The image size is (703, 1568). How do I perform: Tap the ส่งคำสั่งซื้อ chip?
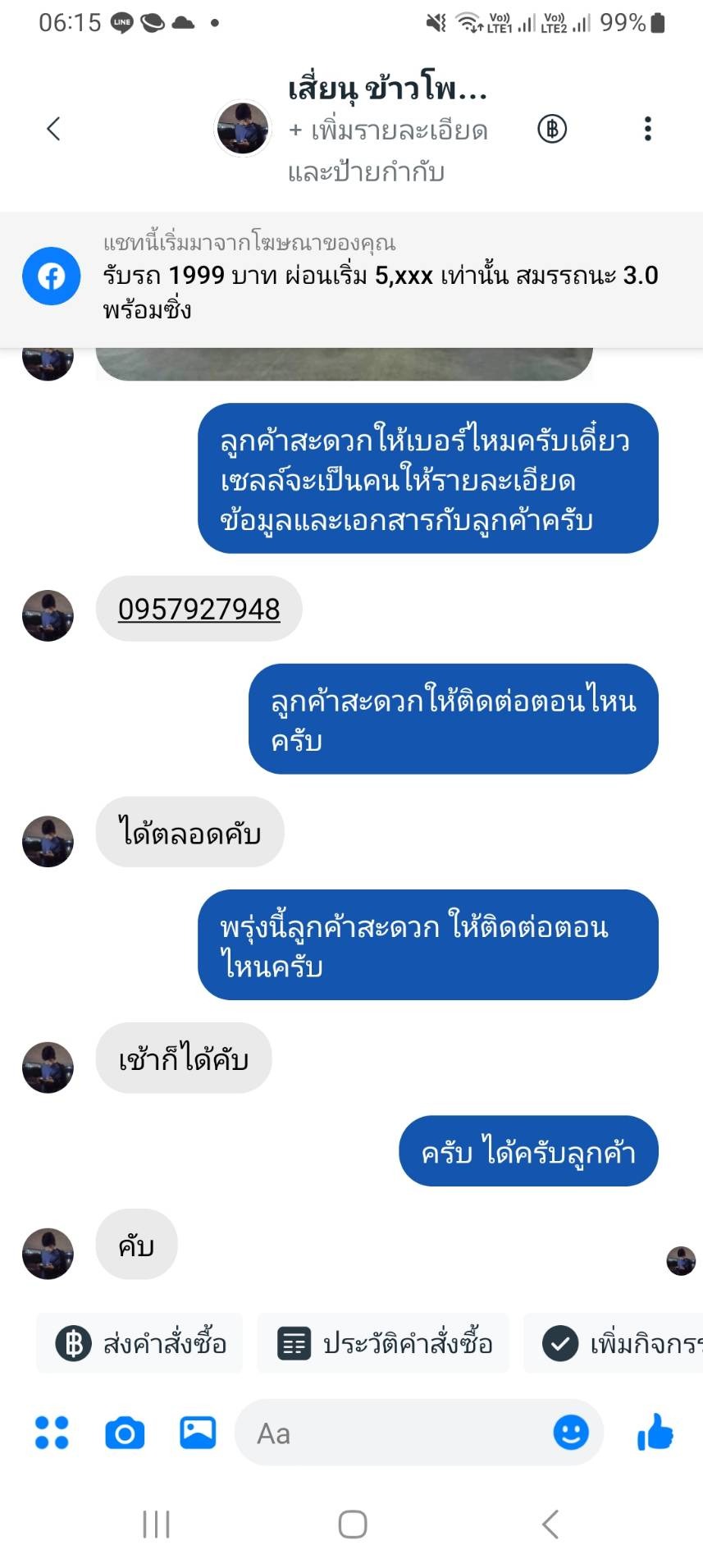[140, 1343]
